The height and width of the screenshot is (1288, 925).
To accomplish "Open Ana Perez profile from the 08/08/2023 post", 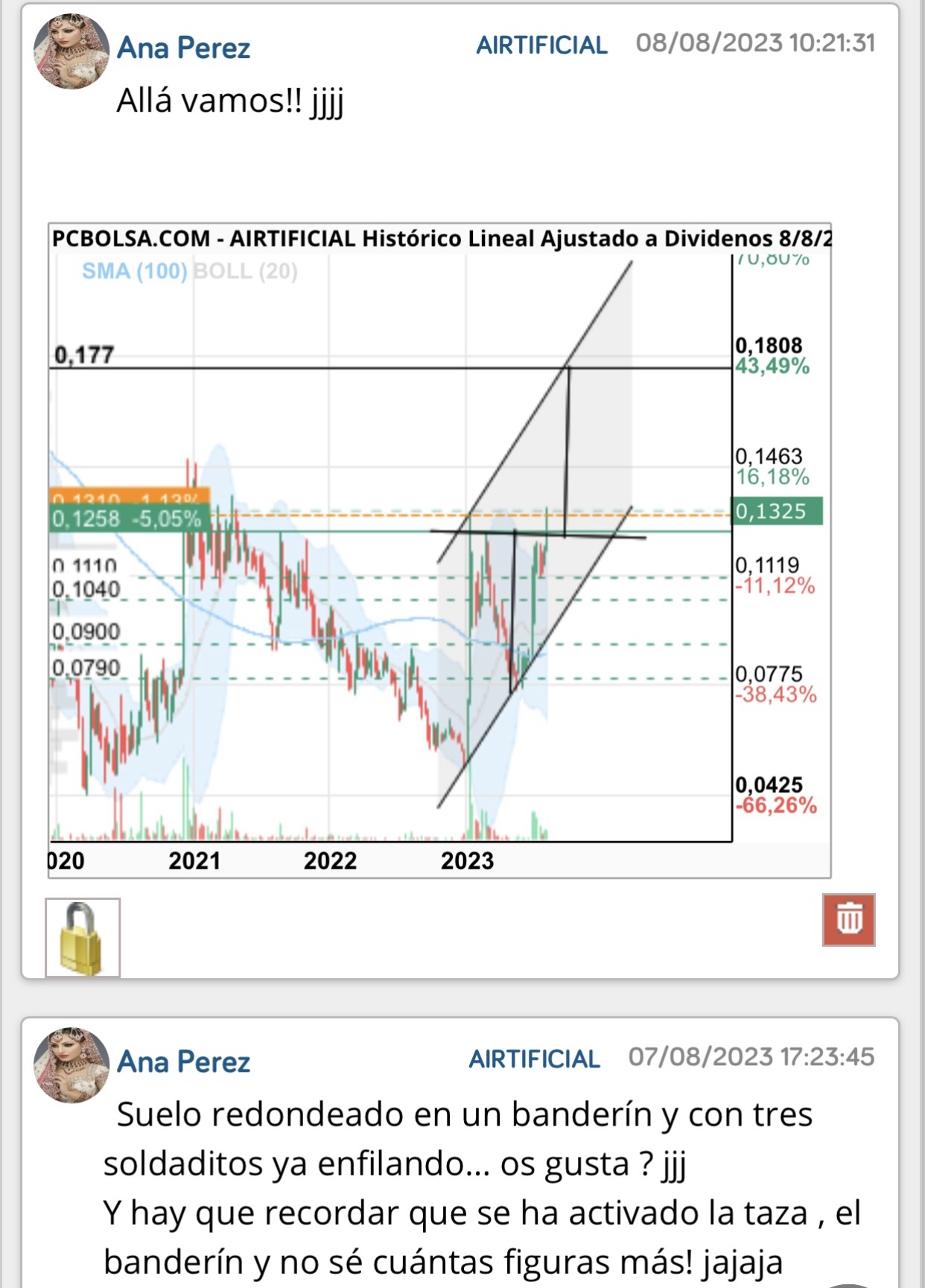I will click(x=183, y=48).
